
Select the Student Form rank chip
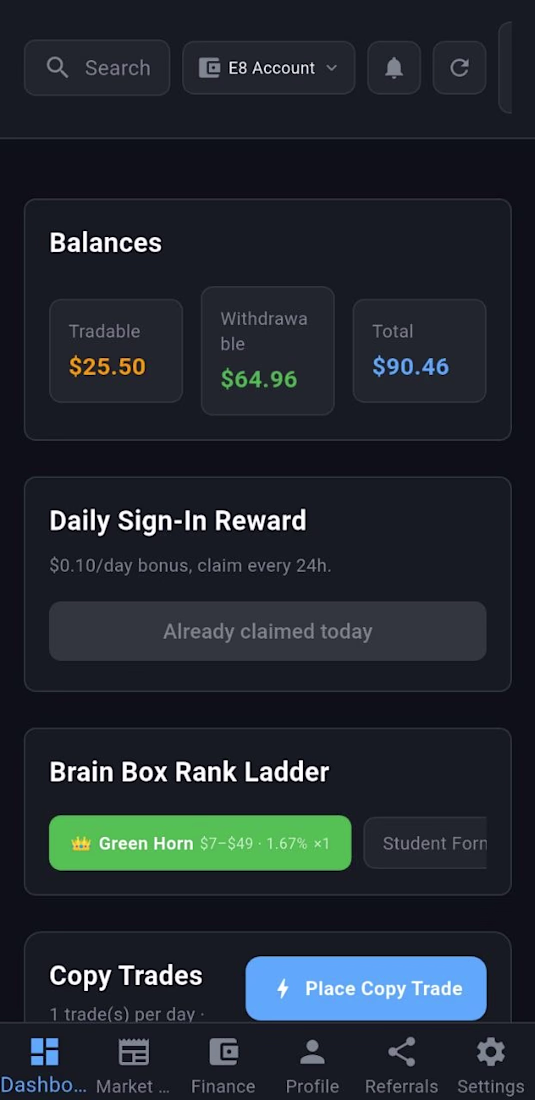click(x=425, y=843)
